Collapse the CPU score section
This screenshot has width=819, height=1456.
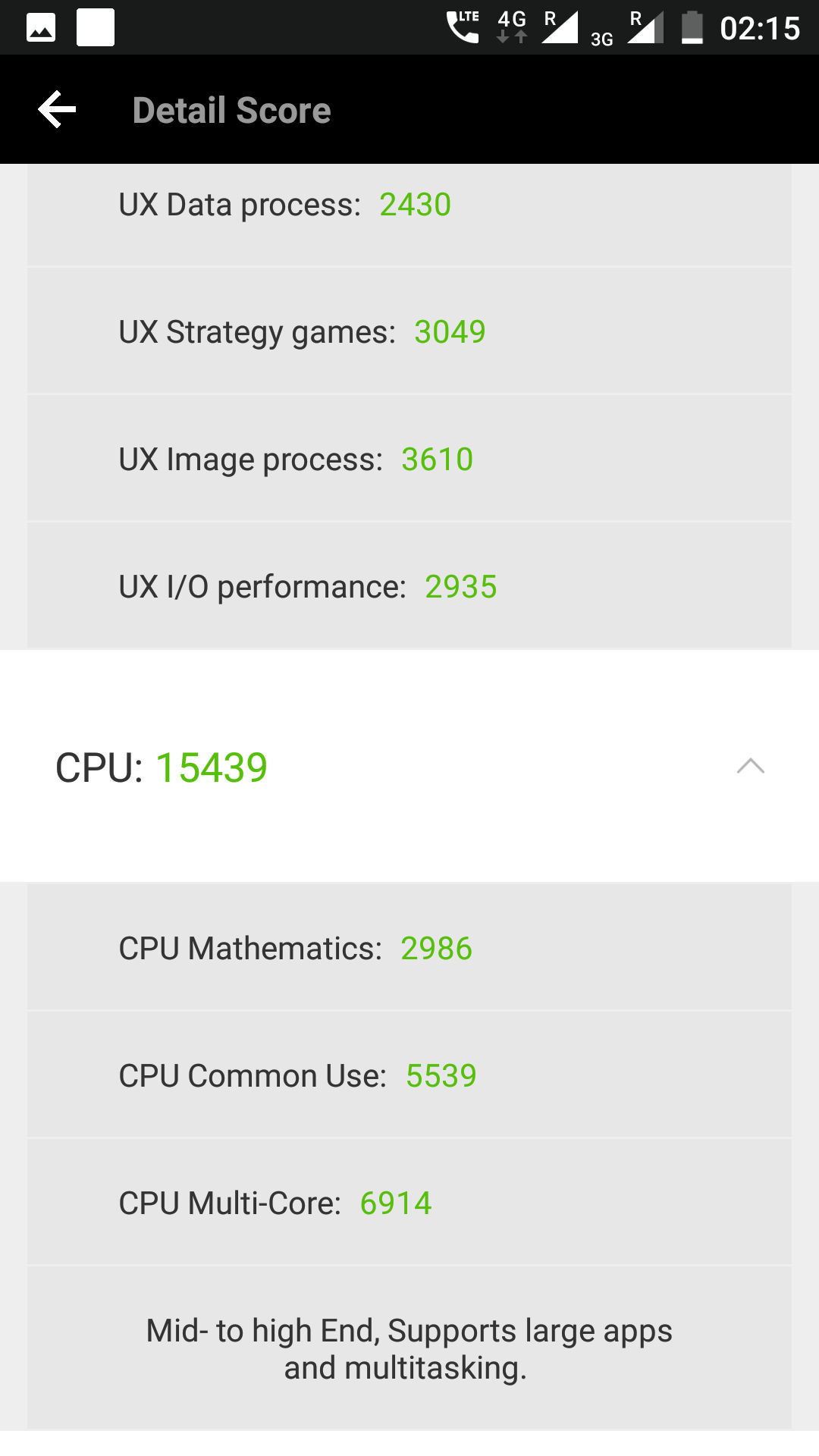click(750, 766)
